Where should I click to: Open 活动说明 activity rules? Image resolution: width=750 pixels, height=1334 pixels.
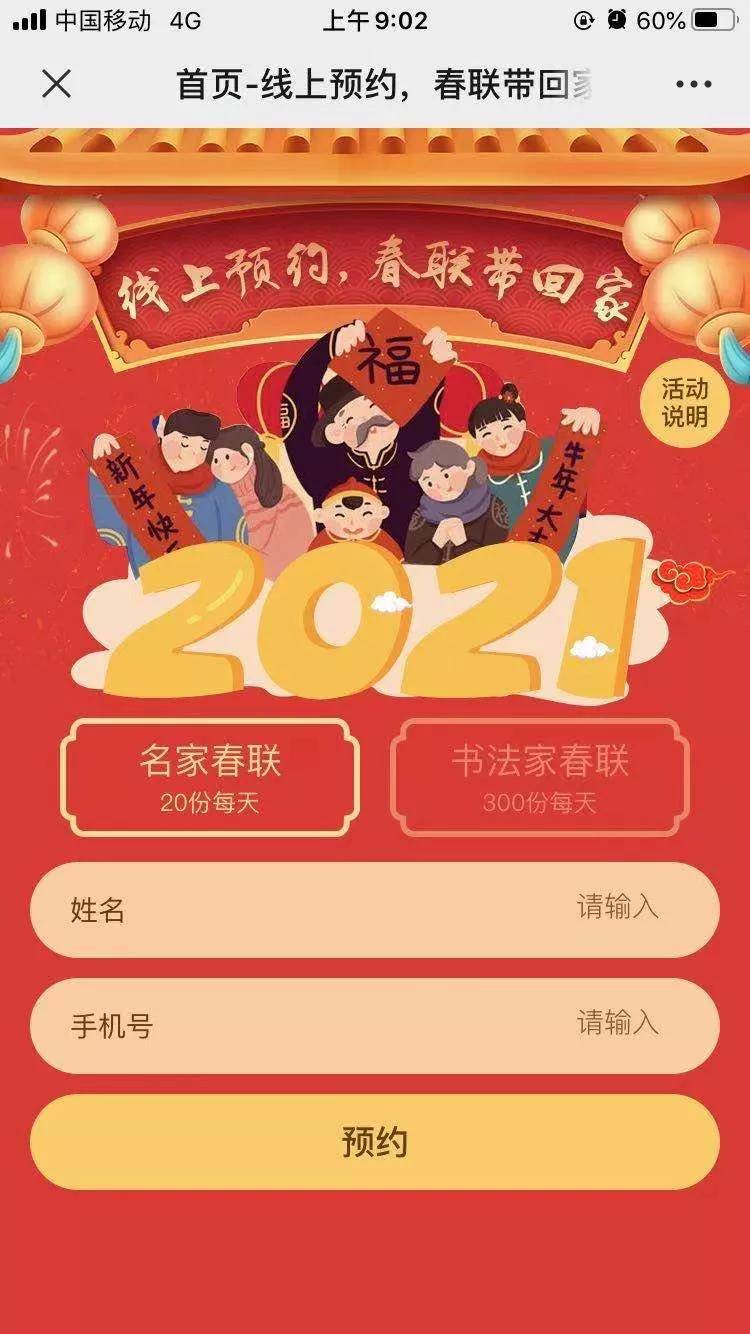[684, 403]
